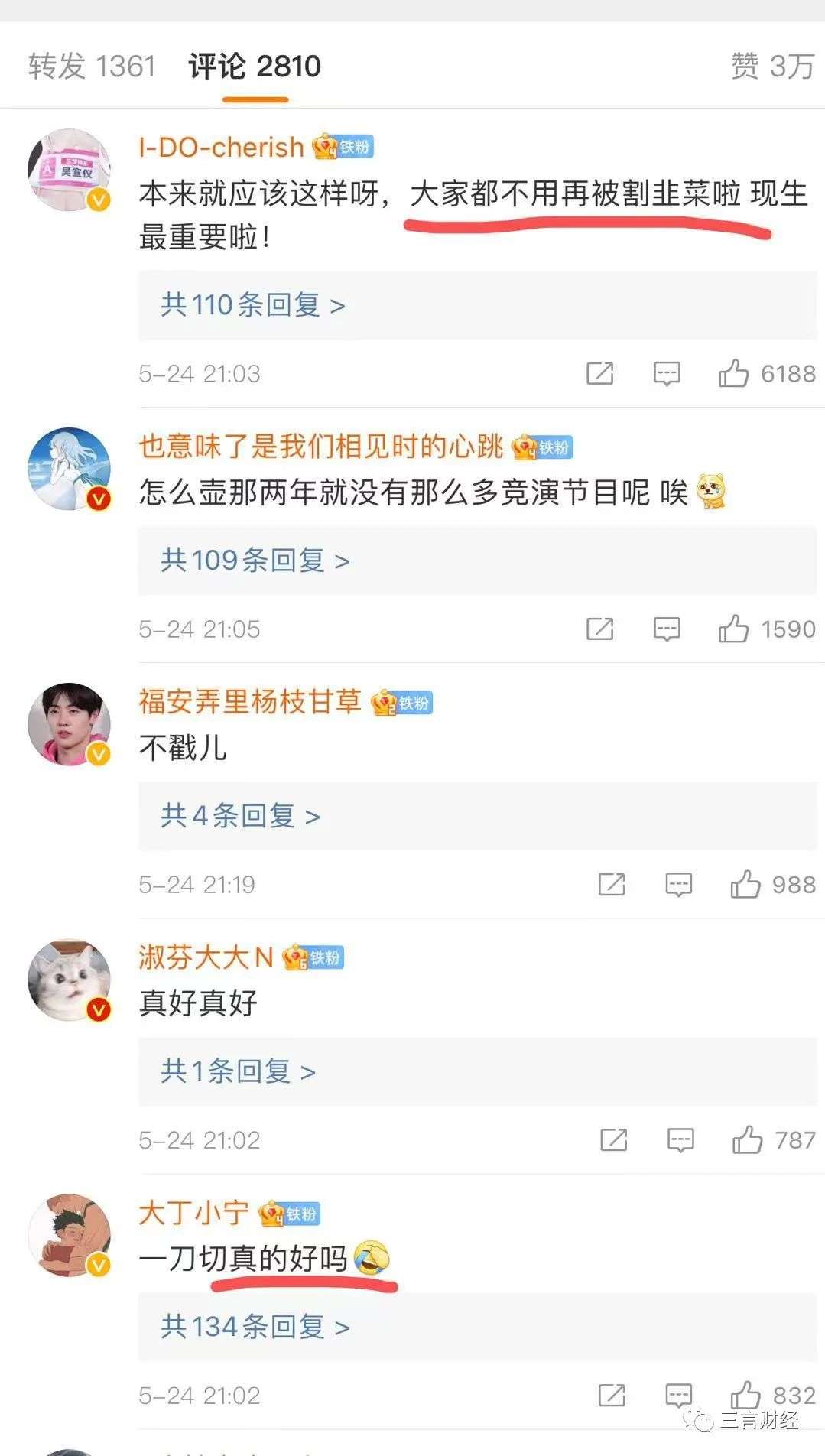Expand 共1条回复 under 淑芬大大N's comment
Image resolution: width=825 pixels, height=1456 pixels.
pyautogui.click(x=237, y=1071)
